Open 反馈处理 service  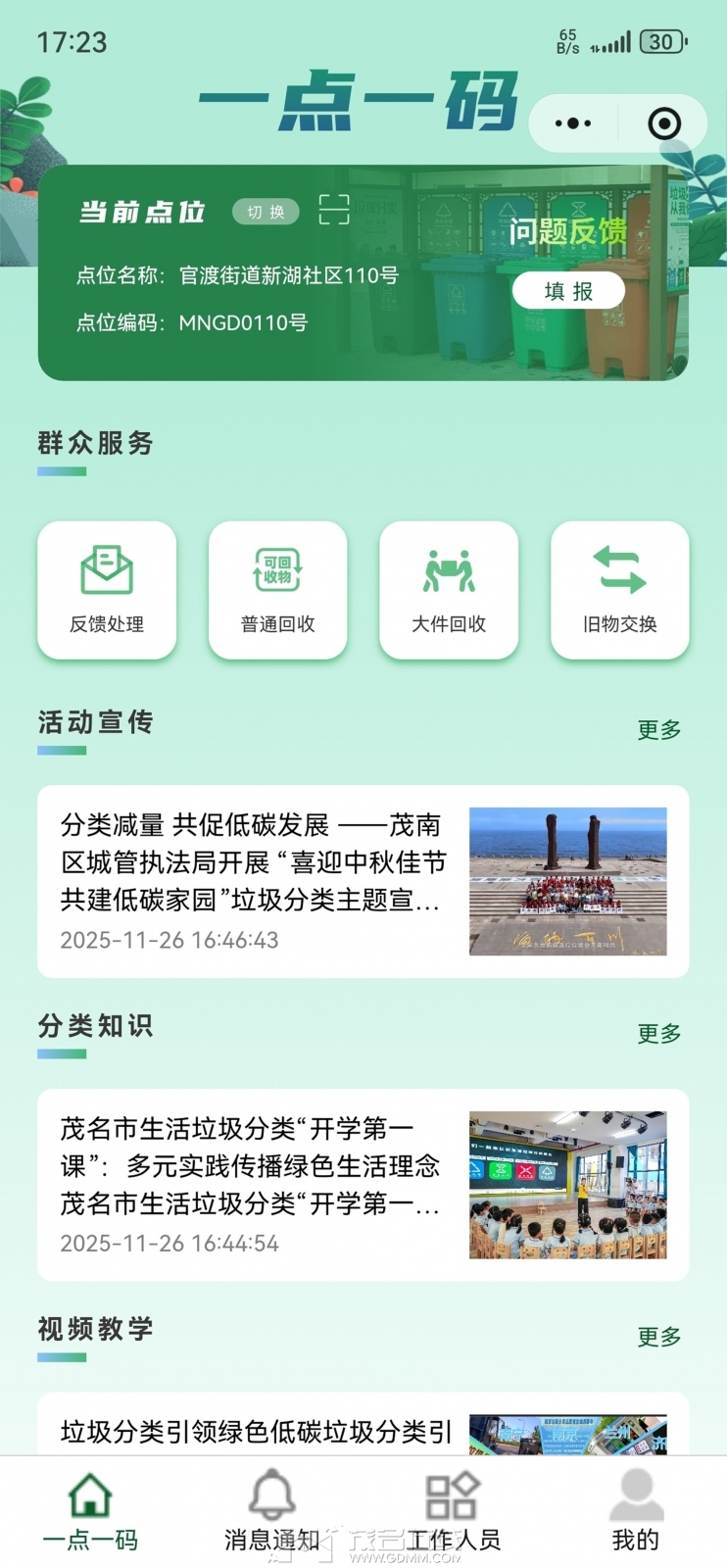coord(107,590)
